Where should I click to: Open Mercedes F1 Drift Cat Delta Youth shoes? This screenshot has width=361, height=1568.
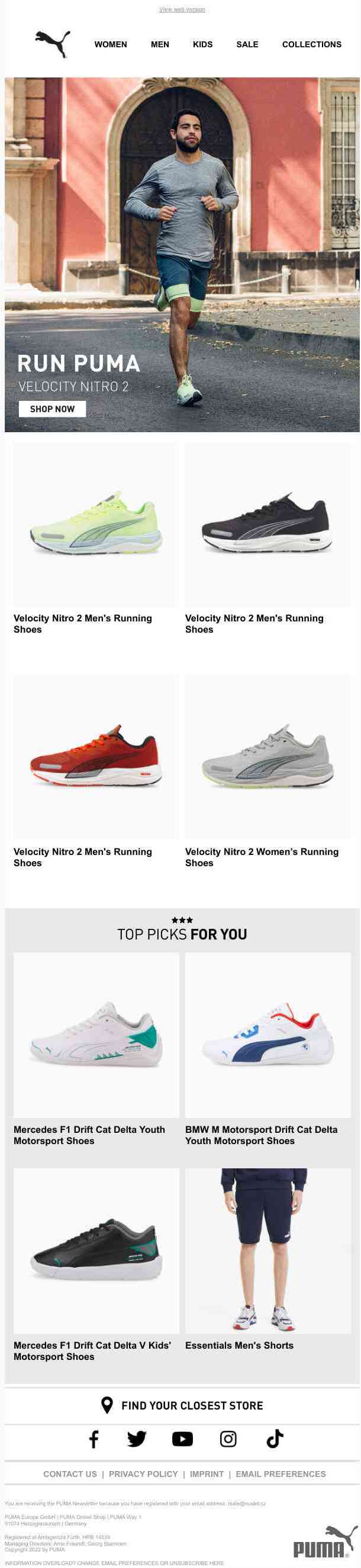point(96,1035)
